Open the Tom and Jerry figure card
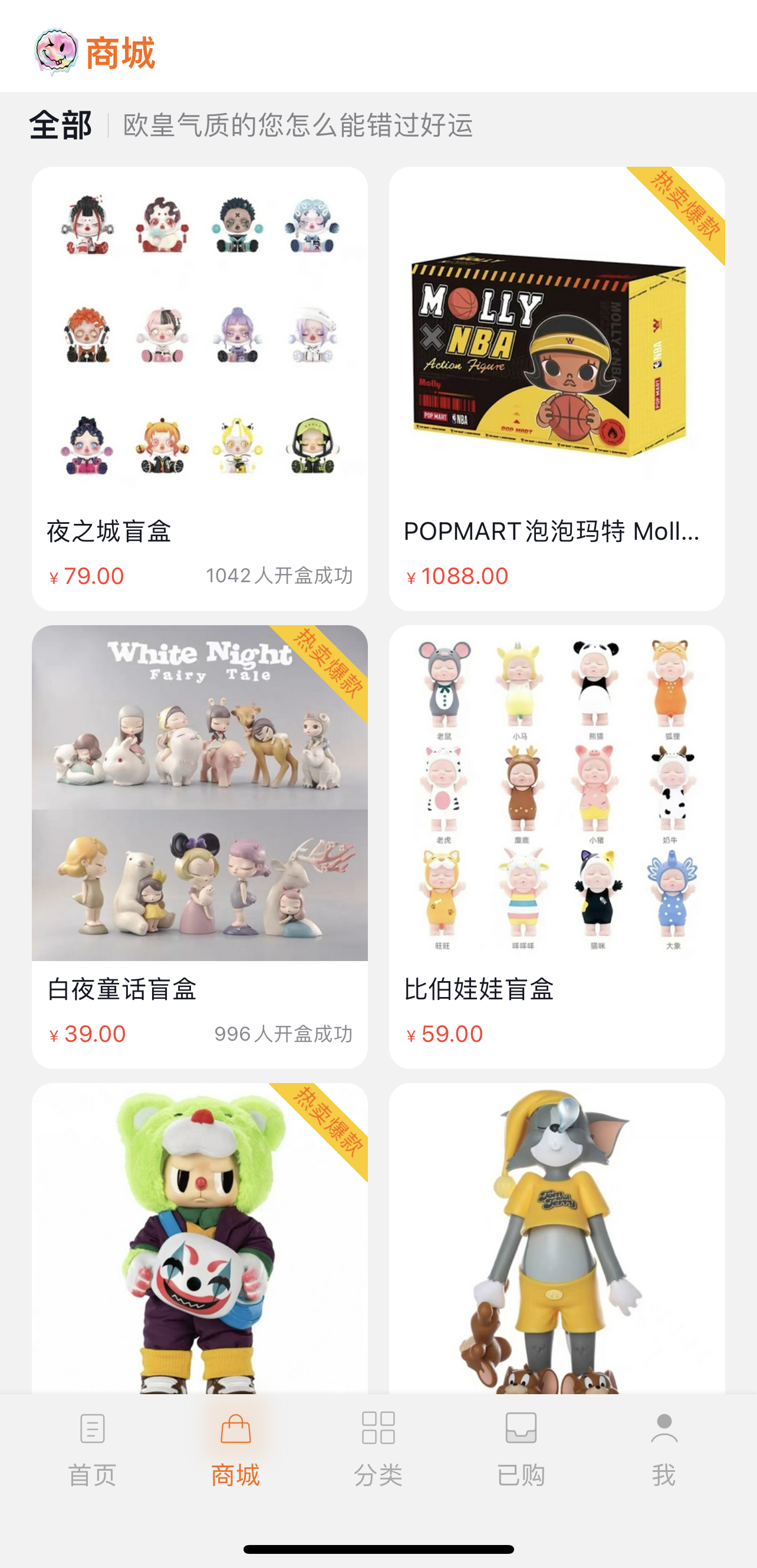The image size is (757, 1568). tap(556, 1239)
